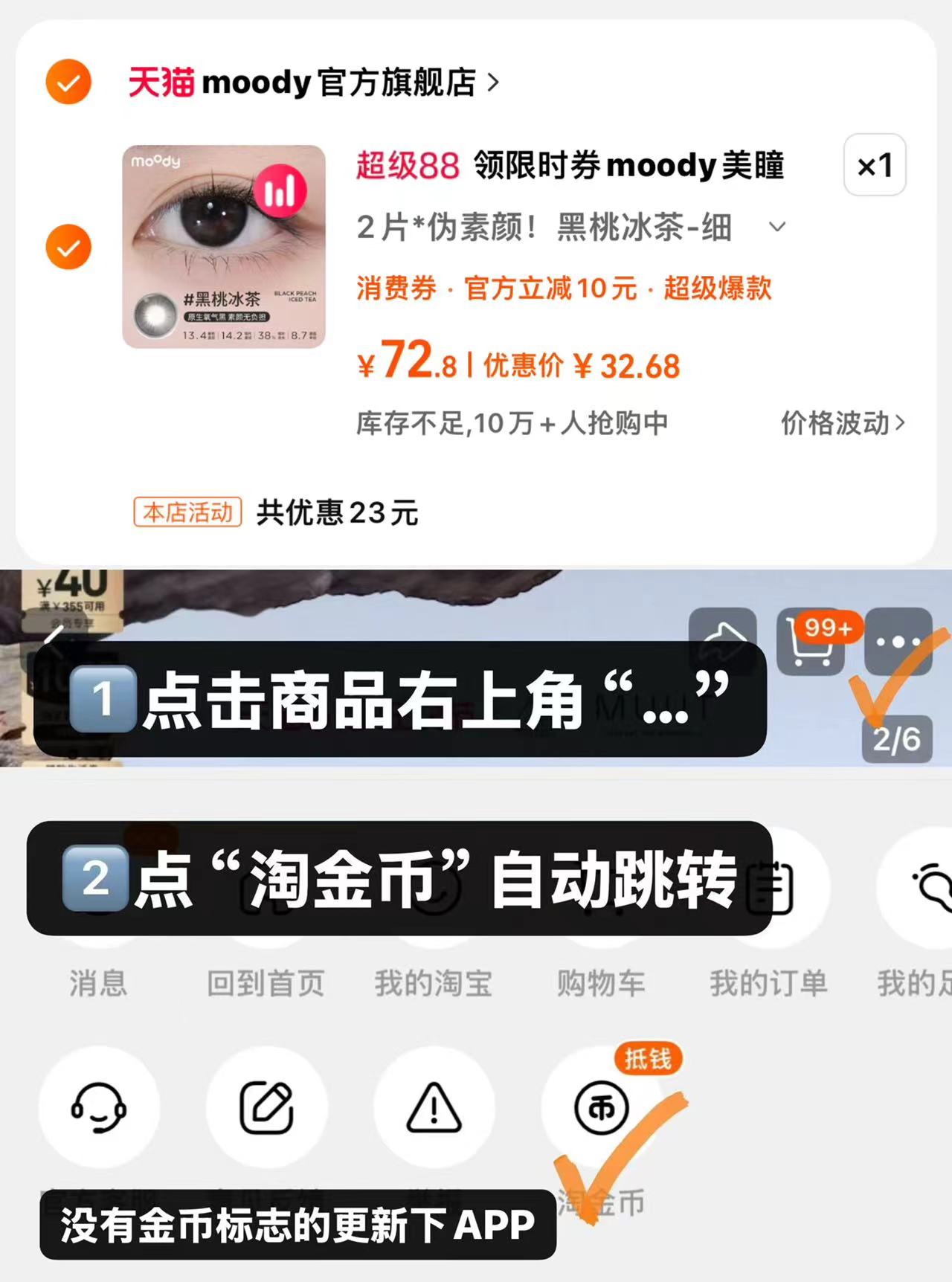
Task: Click the warning triangle report icon
Action: click(435, 1108)
